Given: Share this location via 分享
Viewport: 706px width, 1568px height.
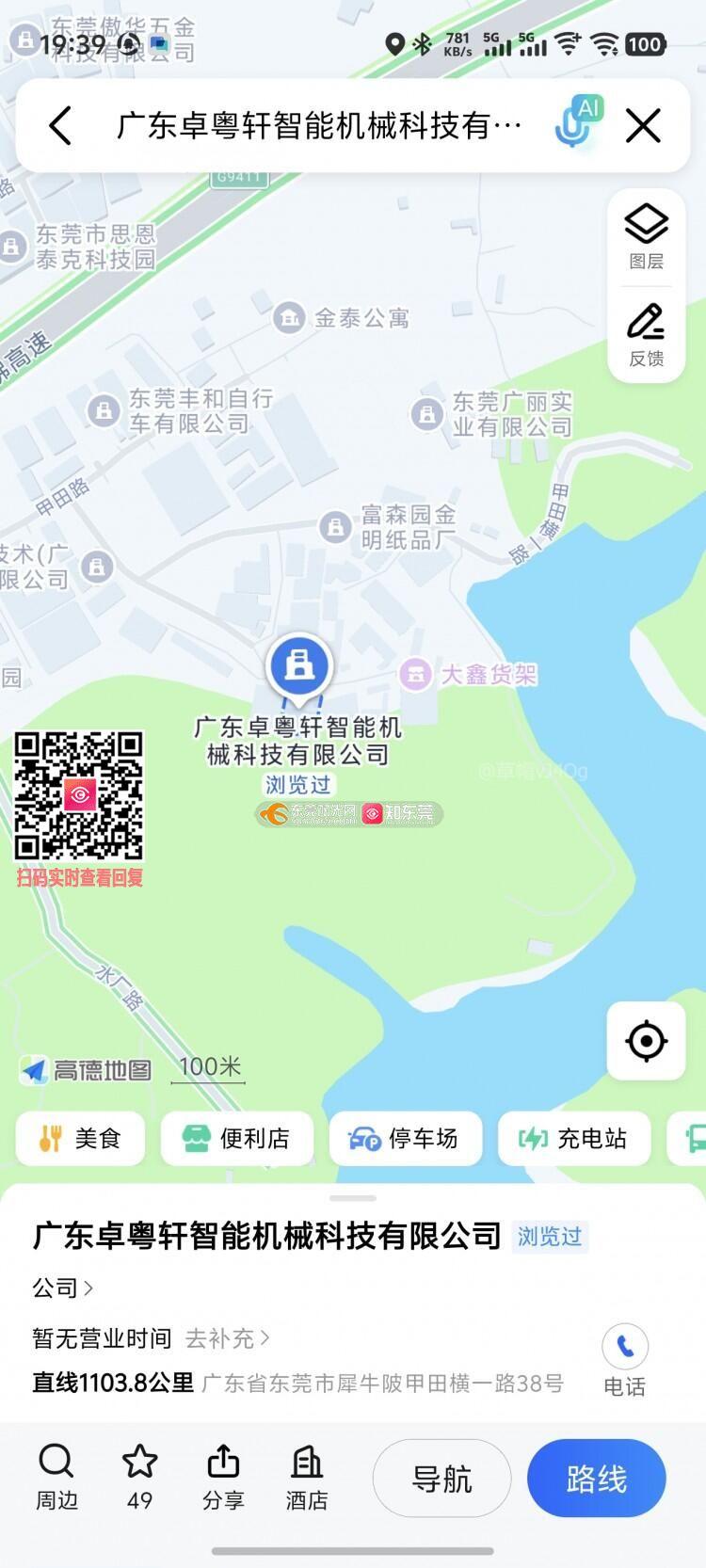Looking at the screenshot, I should click(x=223, y=1476).
